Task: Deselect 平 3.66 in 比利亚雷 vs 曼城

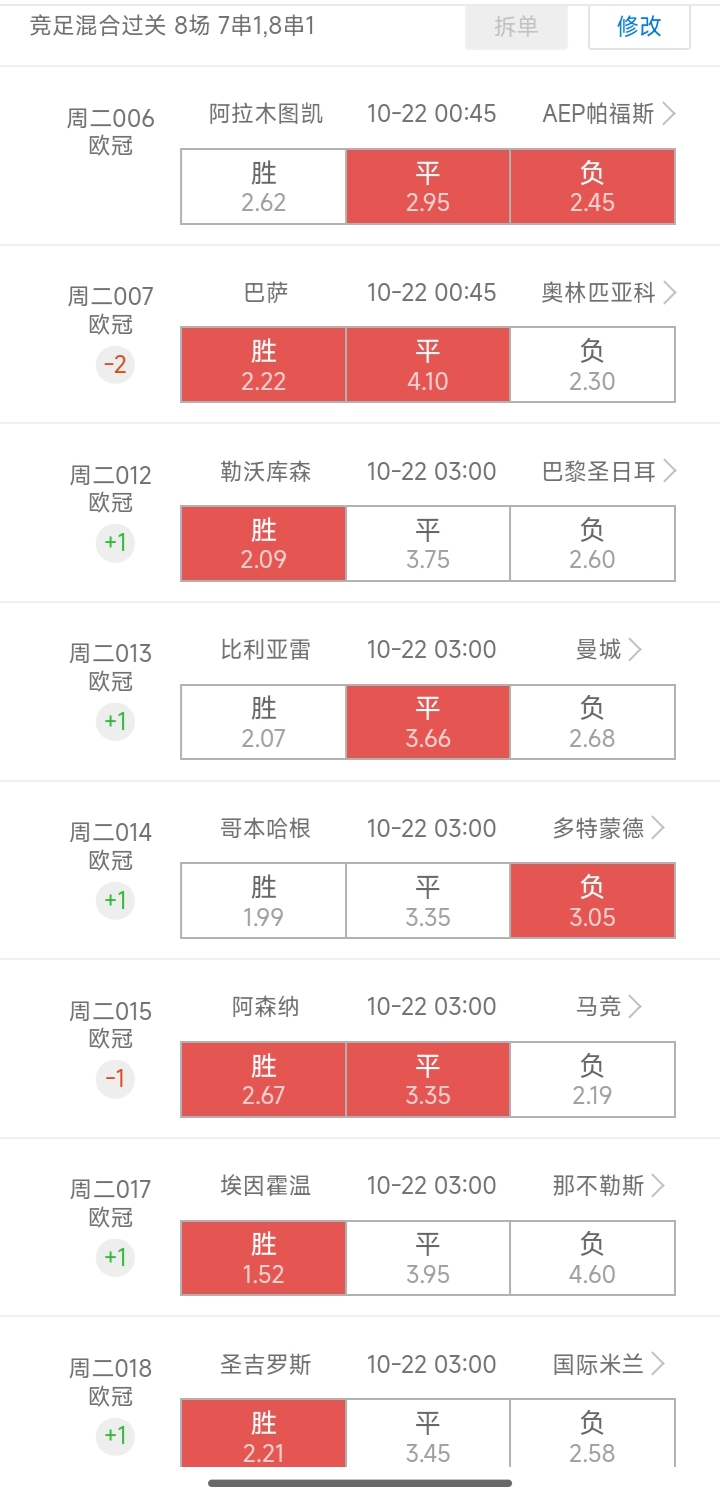Action: (x=428, y=722)
